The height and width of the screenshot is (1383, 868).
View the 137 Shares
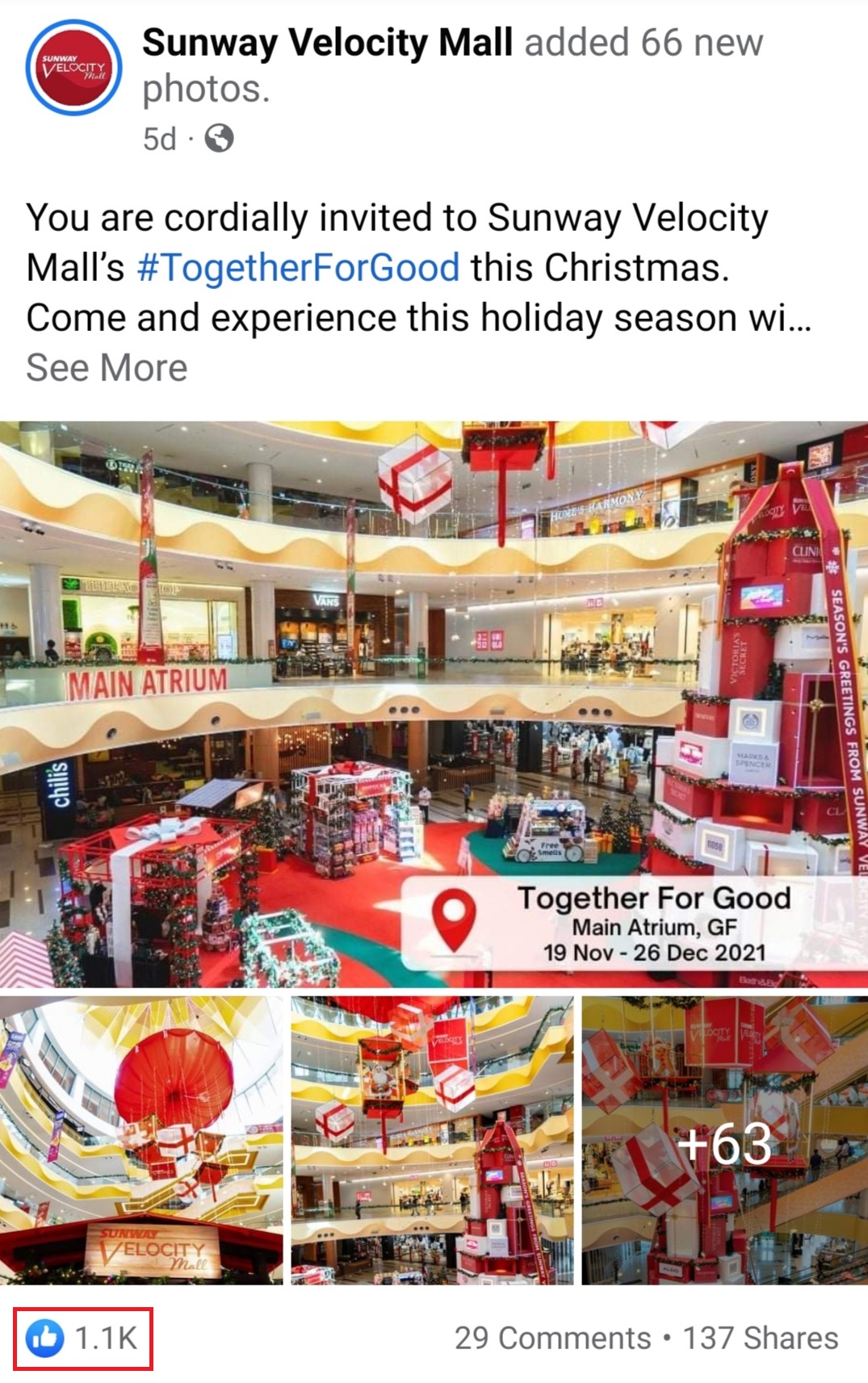761,1338
